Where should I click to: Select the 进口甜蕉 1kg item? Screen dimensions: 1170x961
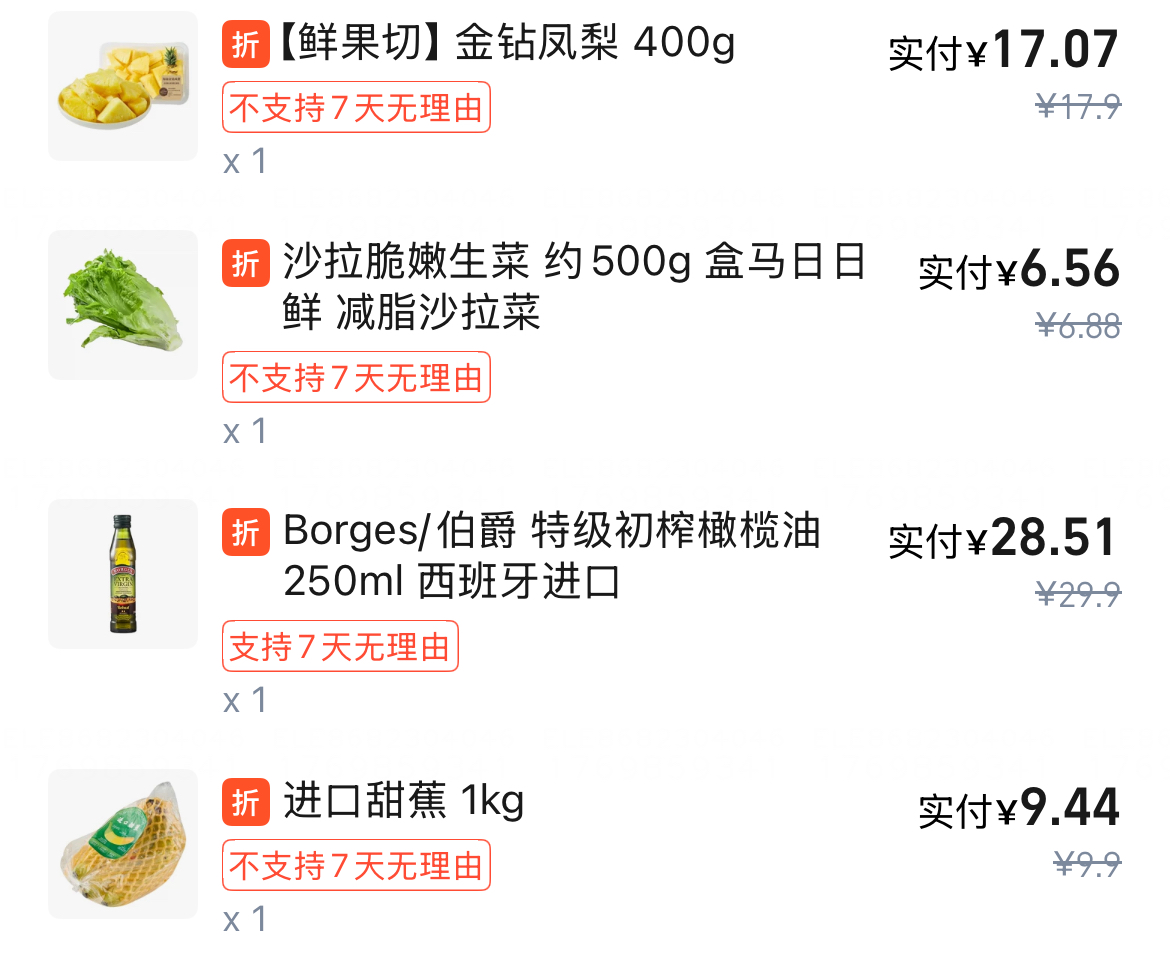(403, 802)
